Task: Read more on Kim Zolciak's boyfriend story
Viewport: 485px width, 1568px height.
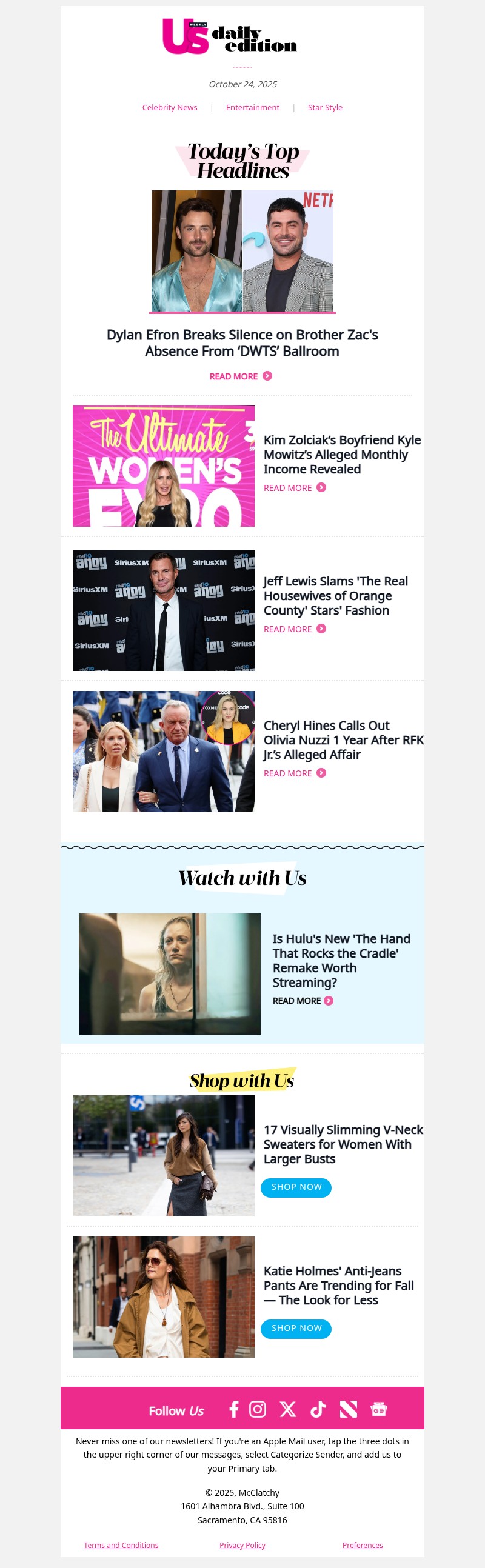Action: [x=295, y=487]
